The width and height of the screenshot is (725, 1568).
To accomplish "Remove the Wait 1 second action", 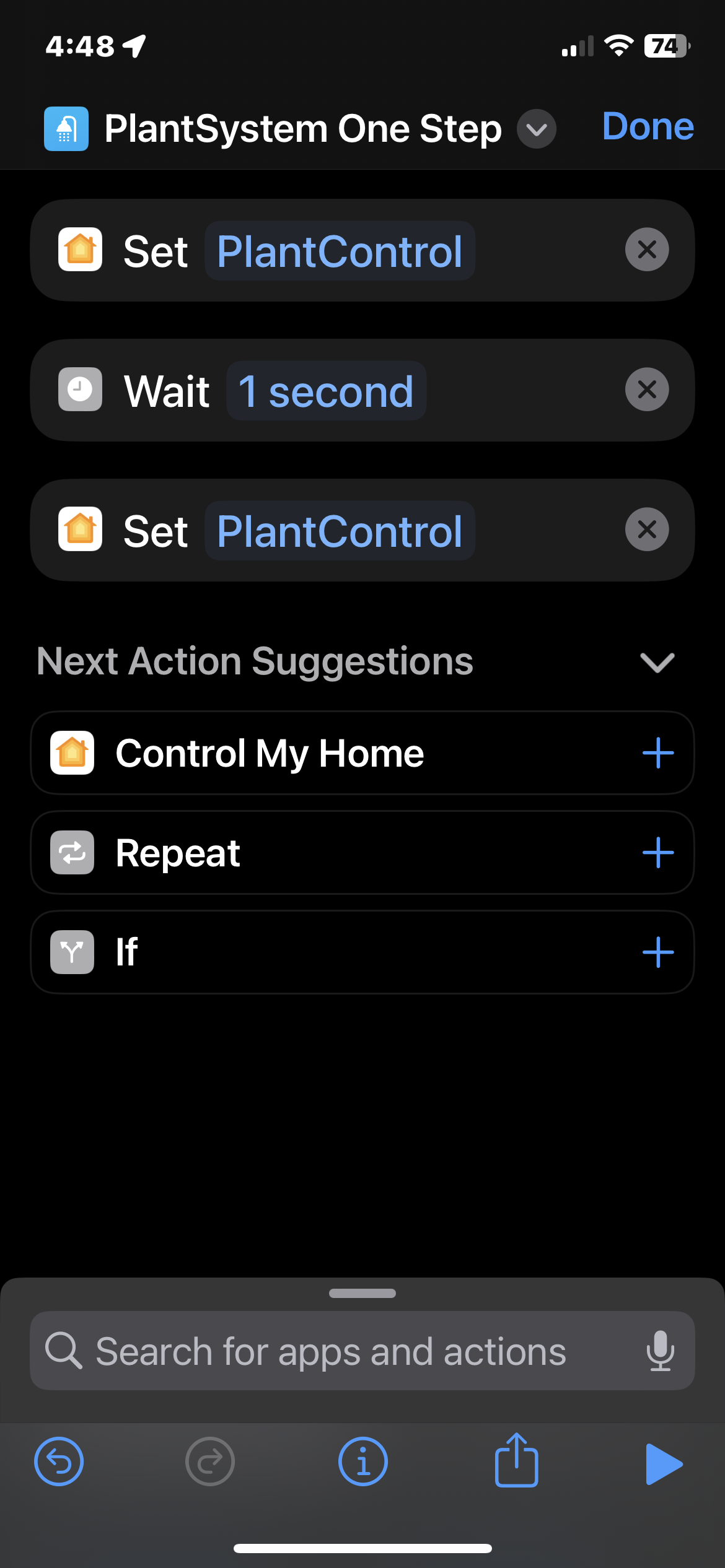I will tap(646, 390).
